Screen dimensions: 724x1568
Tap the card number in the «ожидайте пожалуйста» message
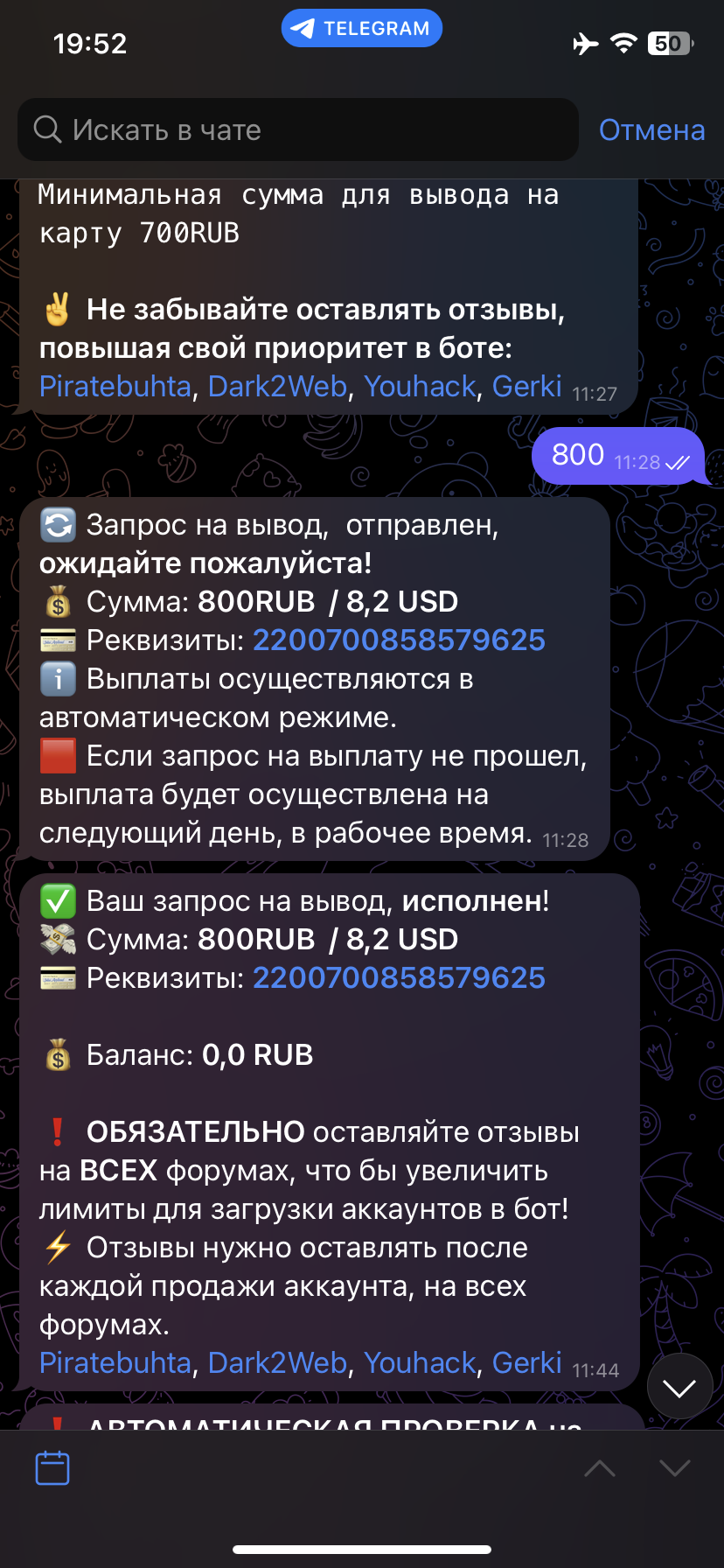pos(399,640)
